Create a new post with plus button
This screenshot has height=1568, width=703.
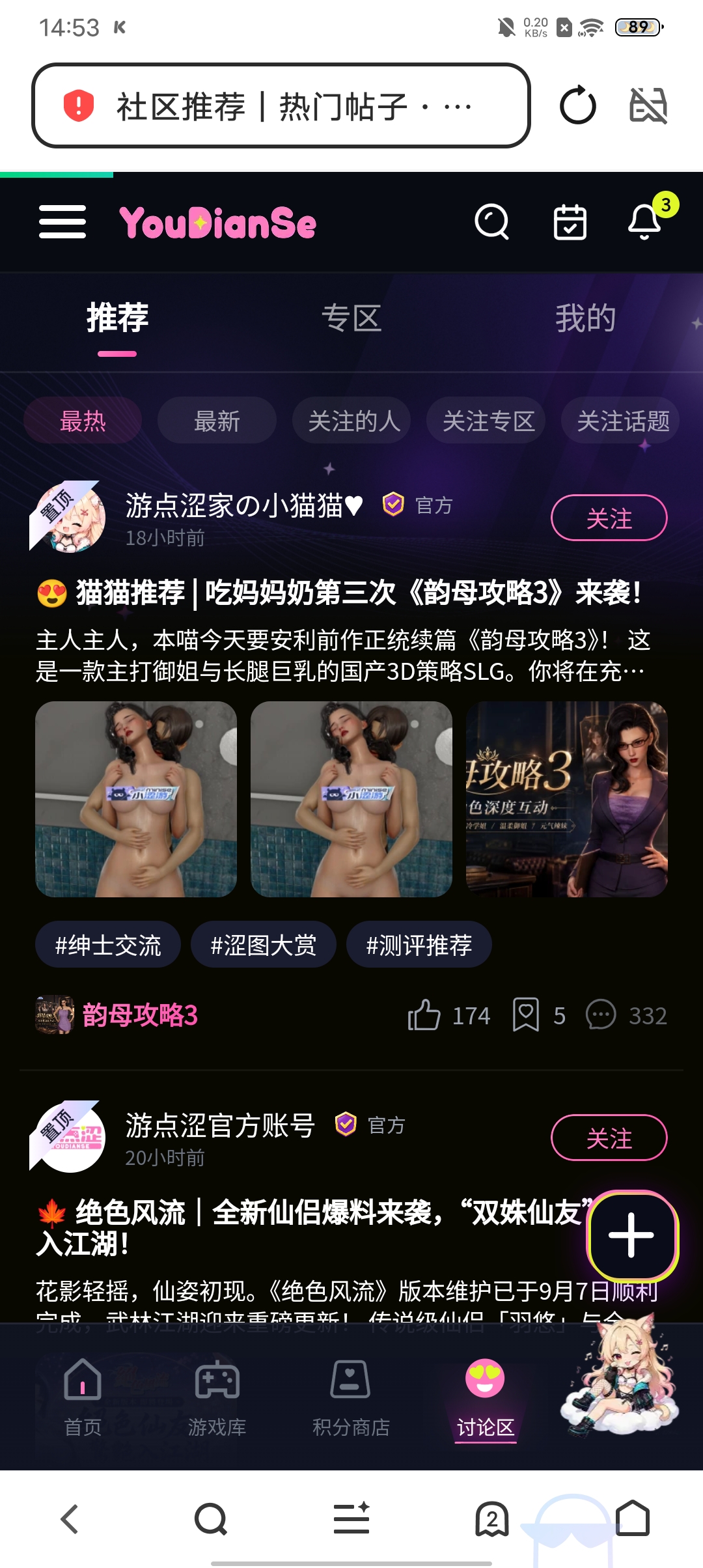(x=633, y=1235)
